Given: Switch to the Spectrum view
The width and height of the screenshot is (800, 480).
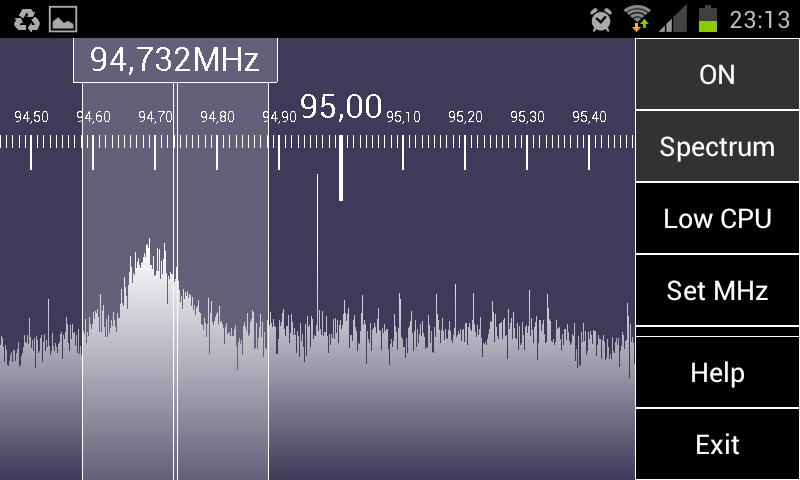Looking at the screenshot, I should tap(717, 147).
